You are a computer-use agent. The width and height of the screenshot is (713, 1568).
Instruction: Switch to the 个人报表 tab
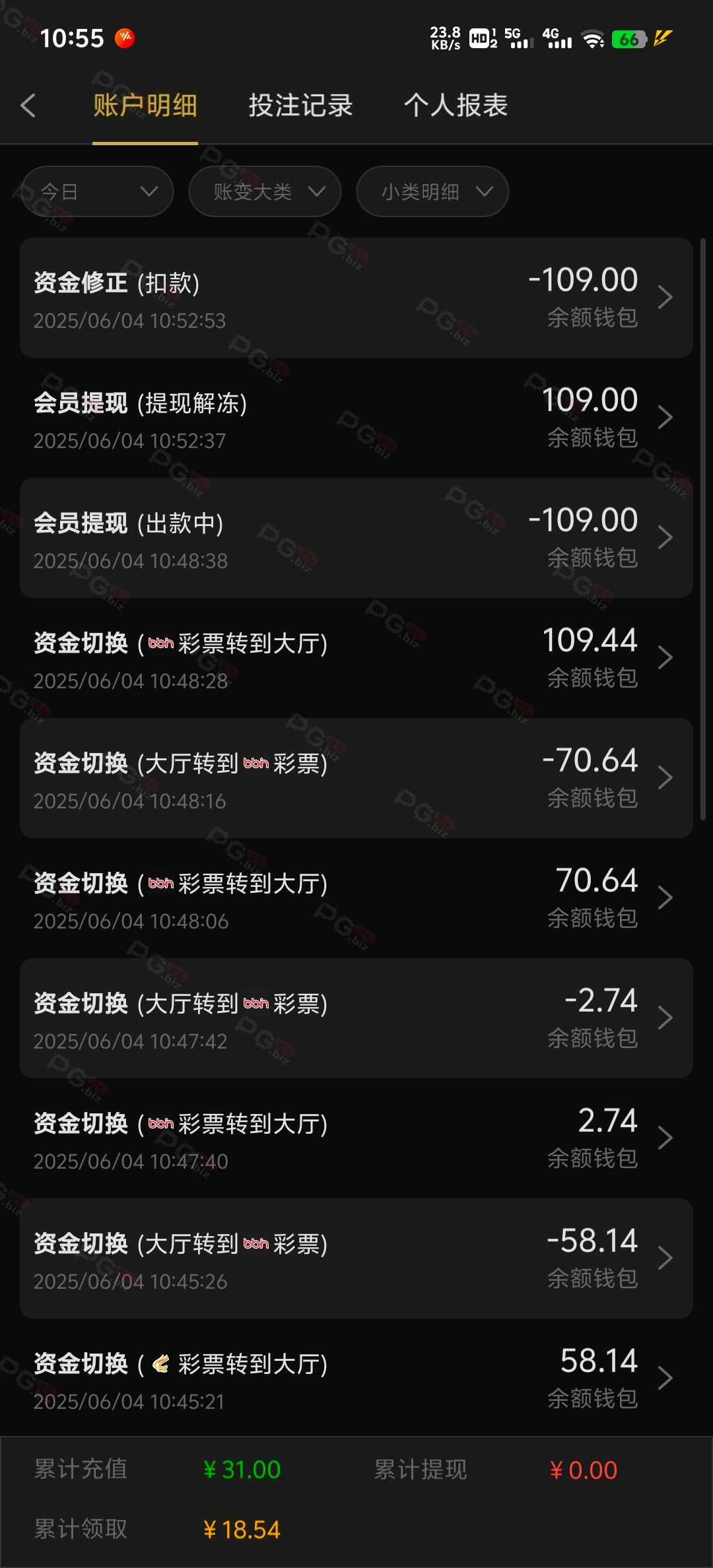click(x=456, y=106)
